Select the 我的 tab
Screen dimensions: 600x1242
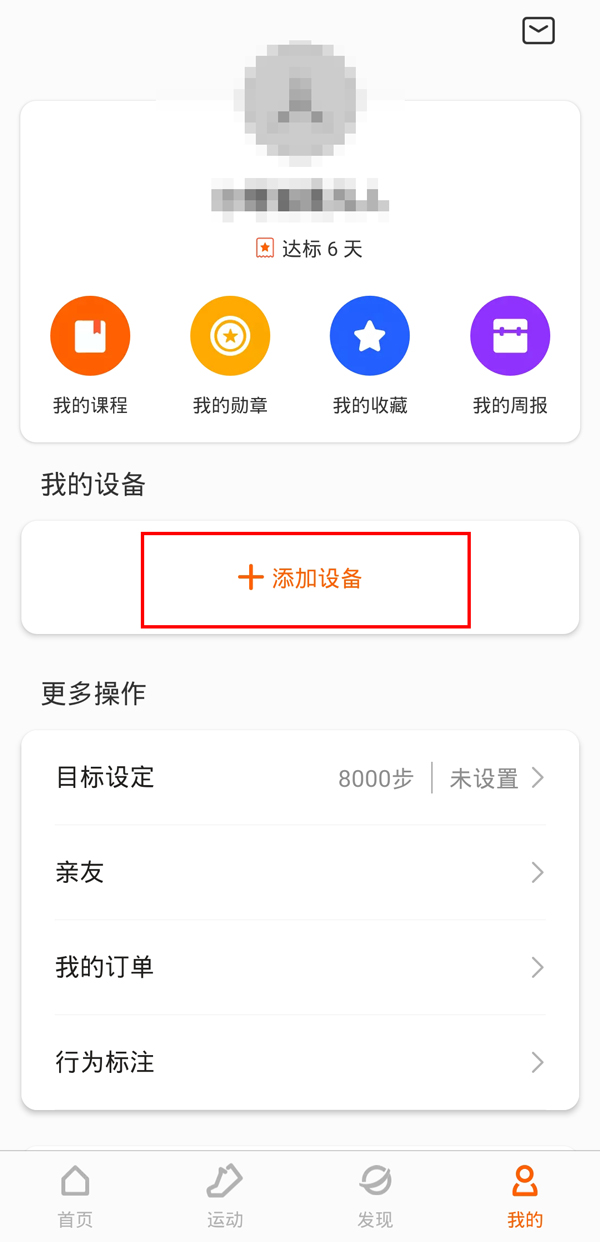click(x=525, y=1196)
